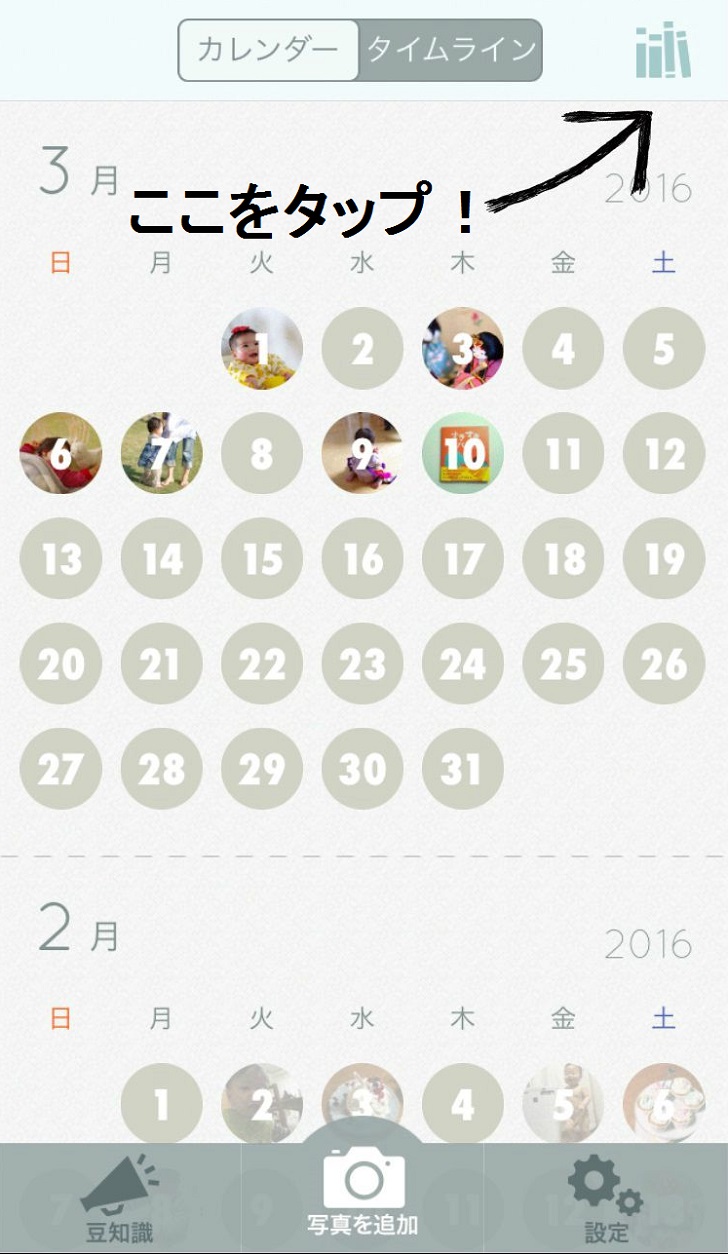Open February 2 photo entry
Screen dimensions: 728x1254
(x=262, y=1104)
